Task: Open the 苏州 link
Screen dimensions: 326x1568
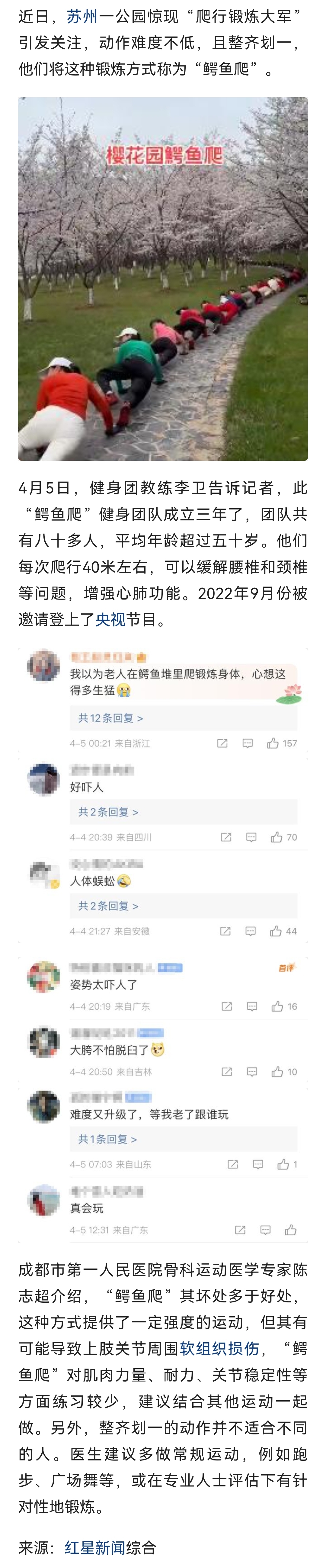Action: coord(82,16)
